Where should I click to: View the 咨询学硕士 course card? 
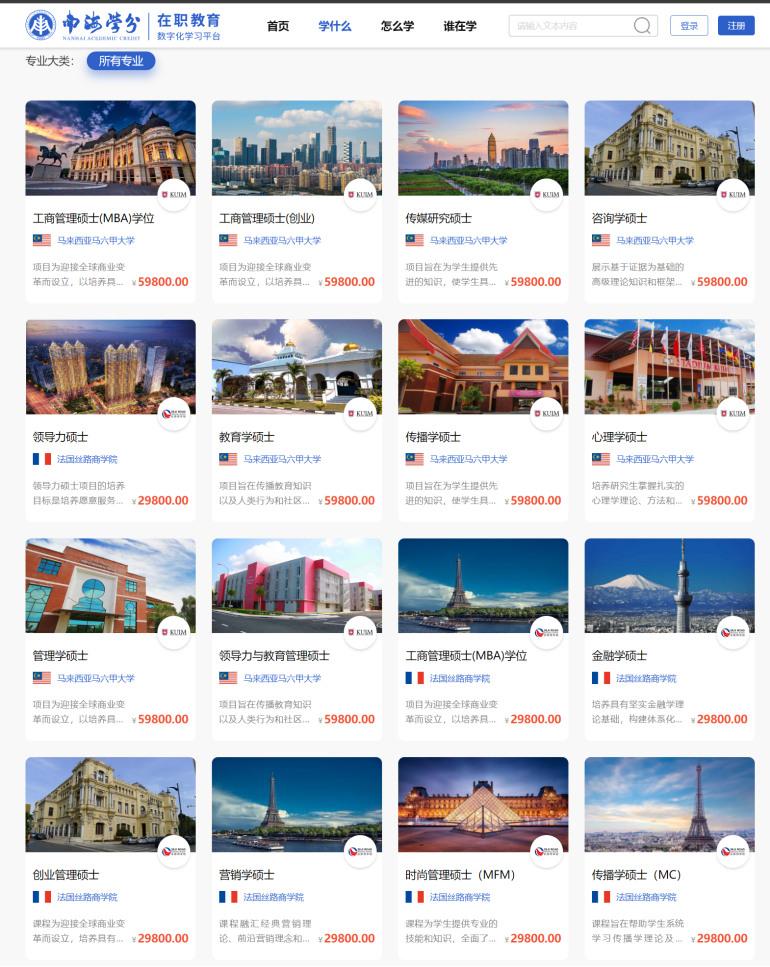669,200
